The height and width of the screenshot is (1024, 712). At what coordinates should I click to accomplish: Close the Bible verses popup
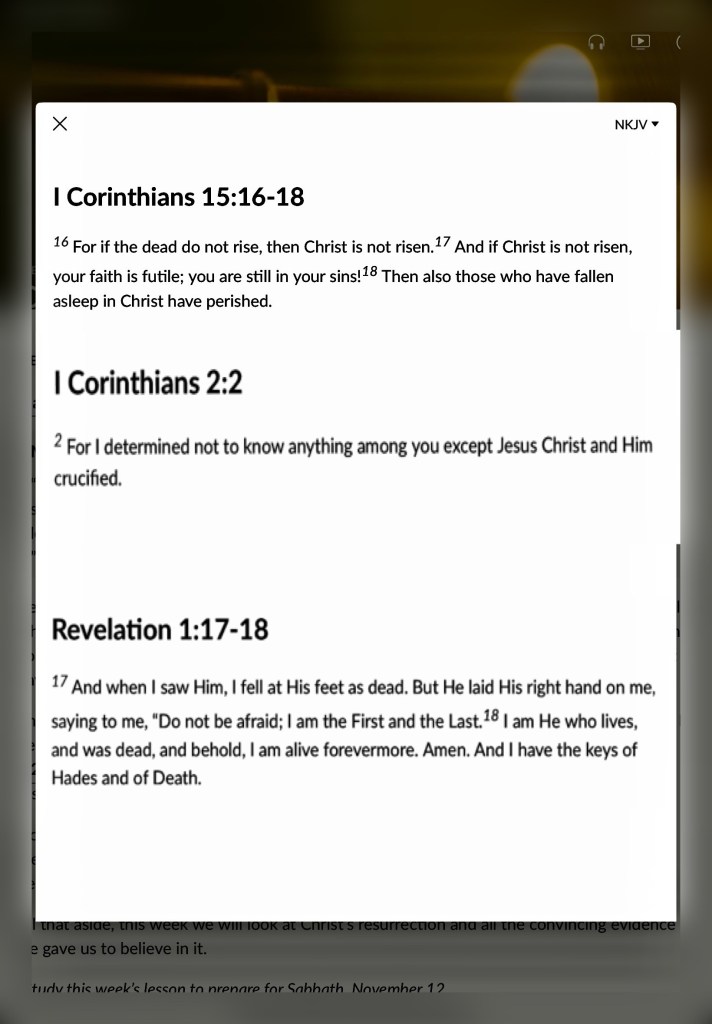[x=60, y=123]
